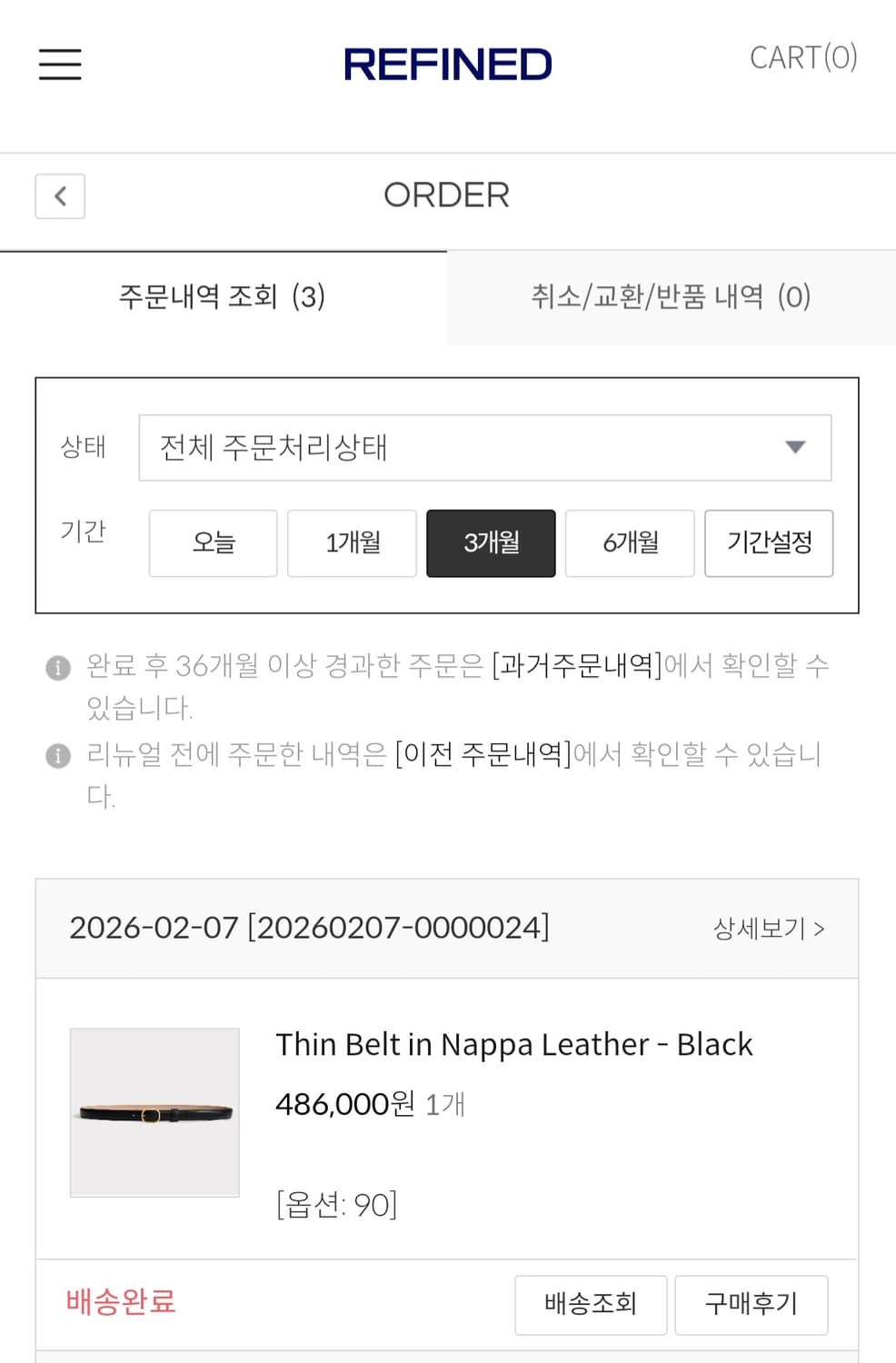The image size is (896, 1363).
Task: Switch period to 1개월
Action: click(352, 543)
